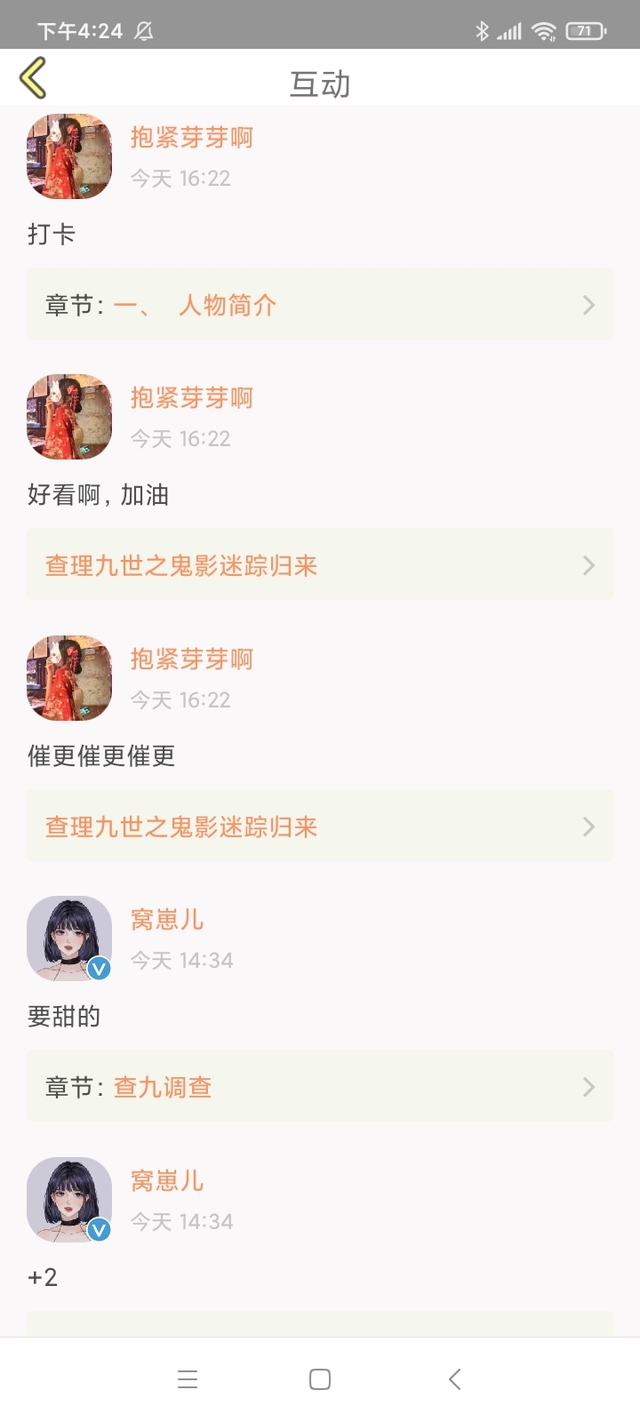The height and width of the screenshot is (1422, 640).
Task: View 窝崽儿's profile picture on the +2 comment
Action: pyautogui.click(x=69, y=1200)
